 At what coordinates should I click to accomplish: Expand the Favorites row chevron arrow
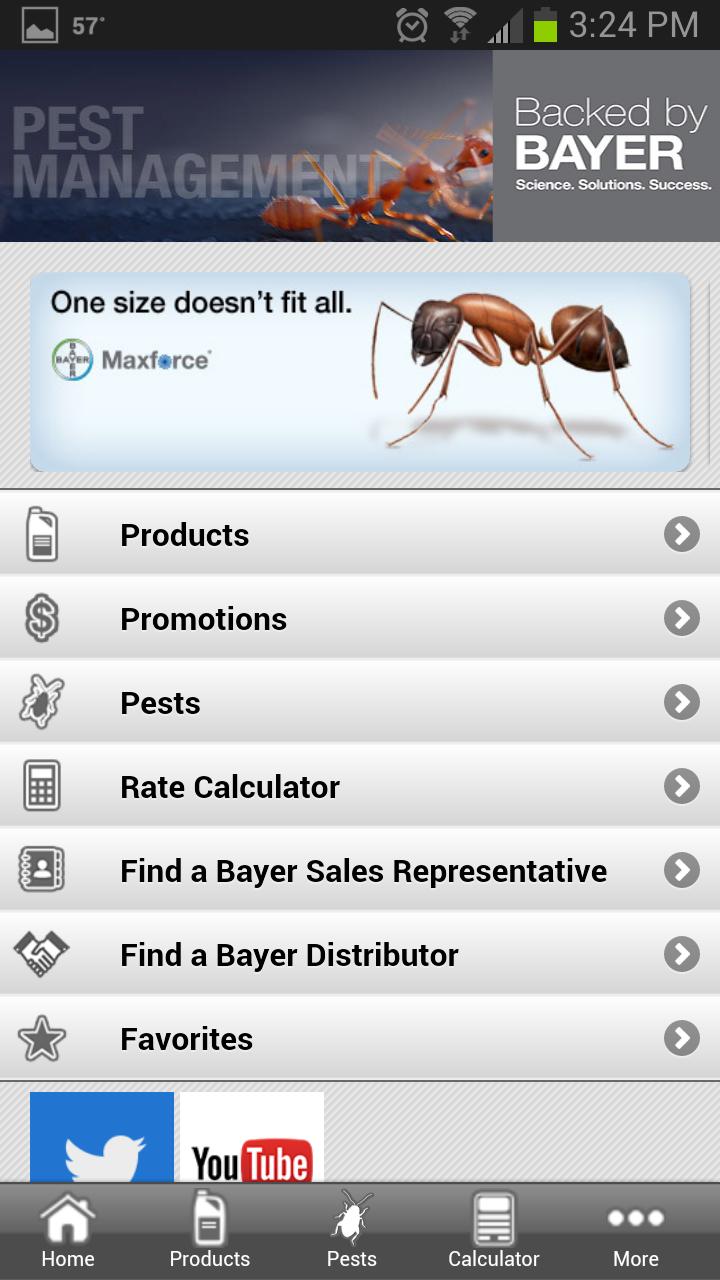(680, 1038)
